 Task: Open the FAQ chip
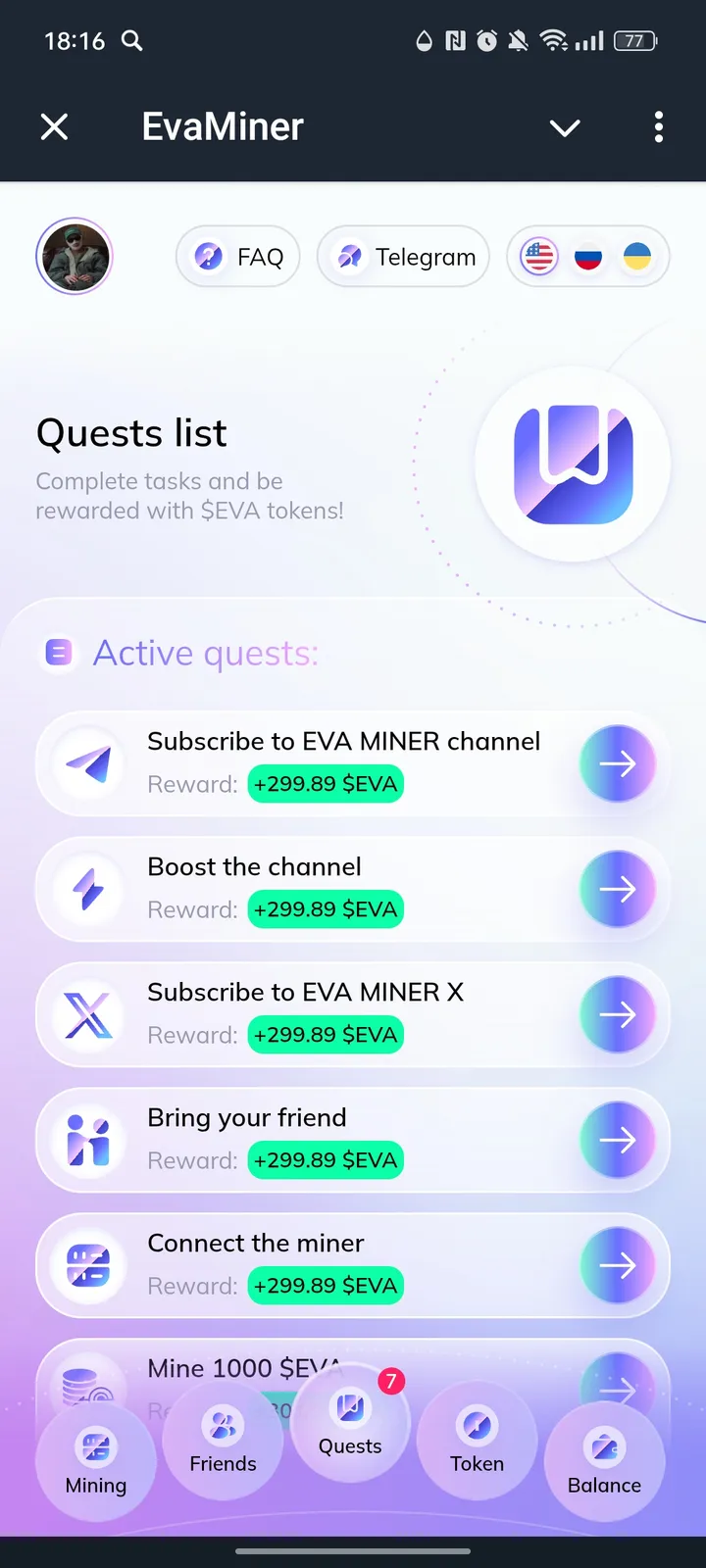click(238, 257)
